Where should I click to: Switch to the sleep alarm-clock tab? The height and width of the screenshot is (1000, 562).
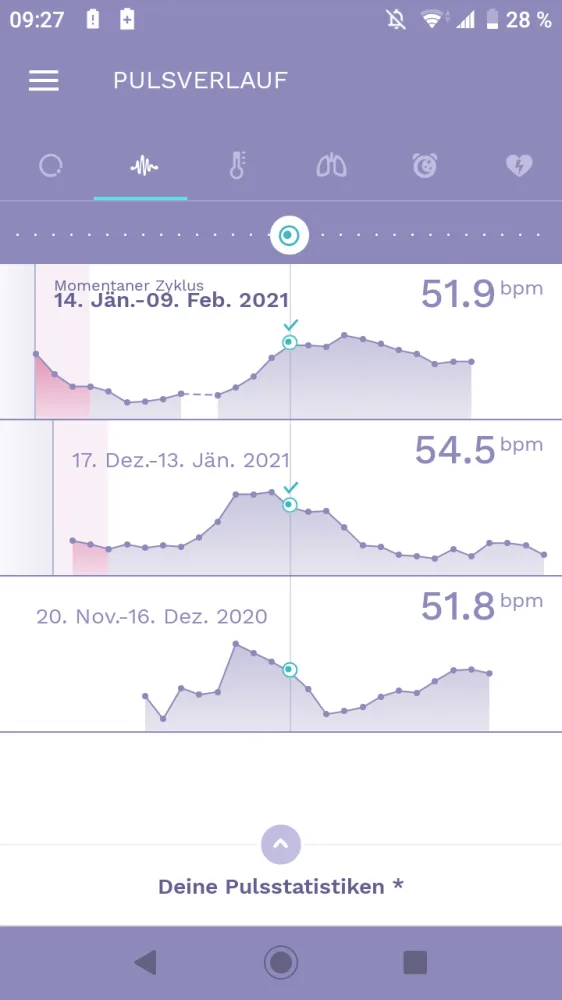425,166
